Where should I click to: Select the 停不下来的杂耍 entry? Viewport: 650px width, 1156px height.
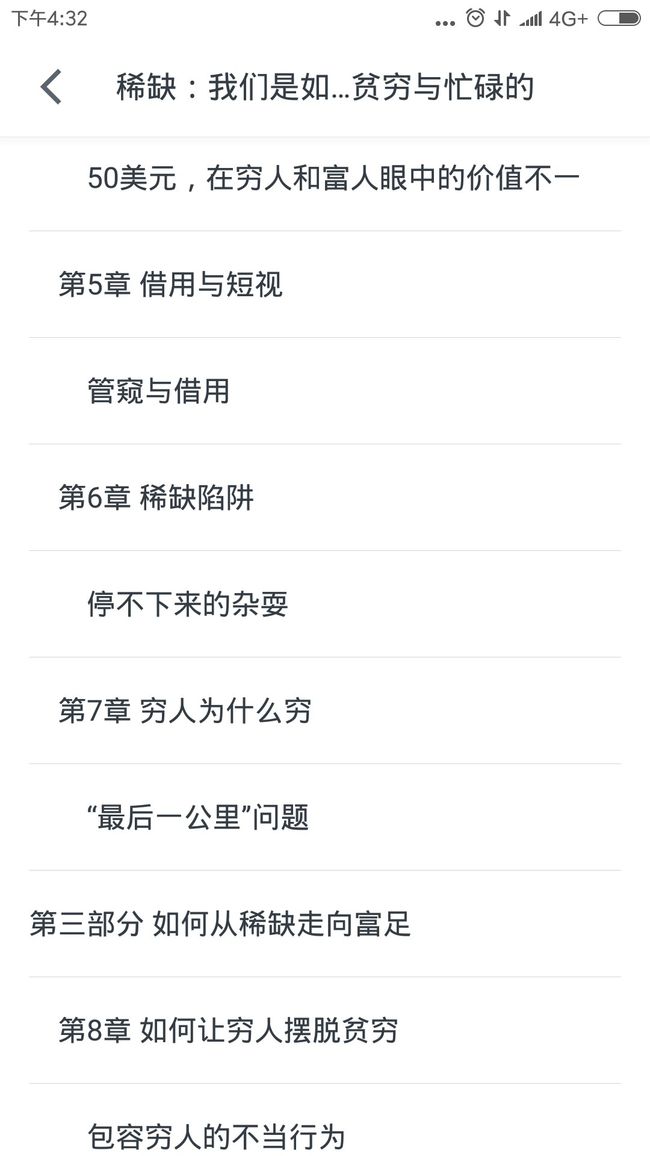click(x=325, y=605)
